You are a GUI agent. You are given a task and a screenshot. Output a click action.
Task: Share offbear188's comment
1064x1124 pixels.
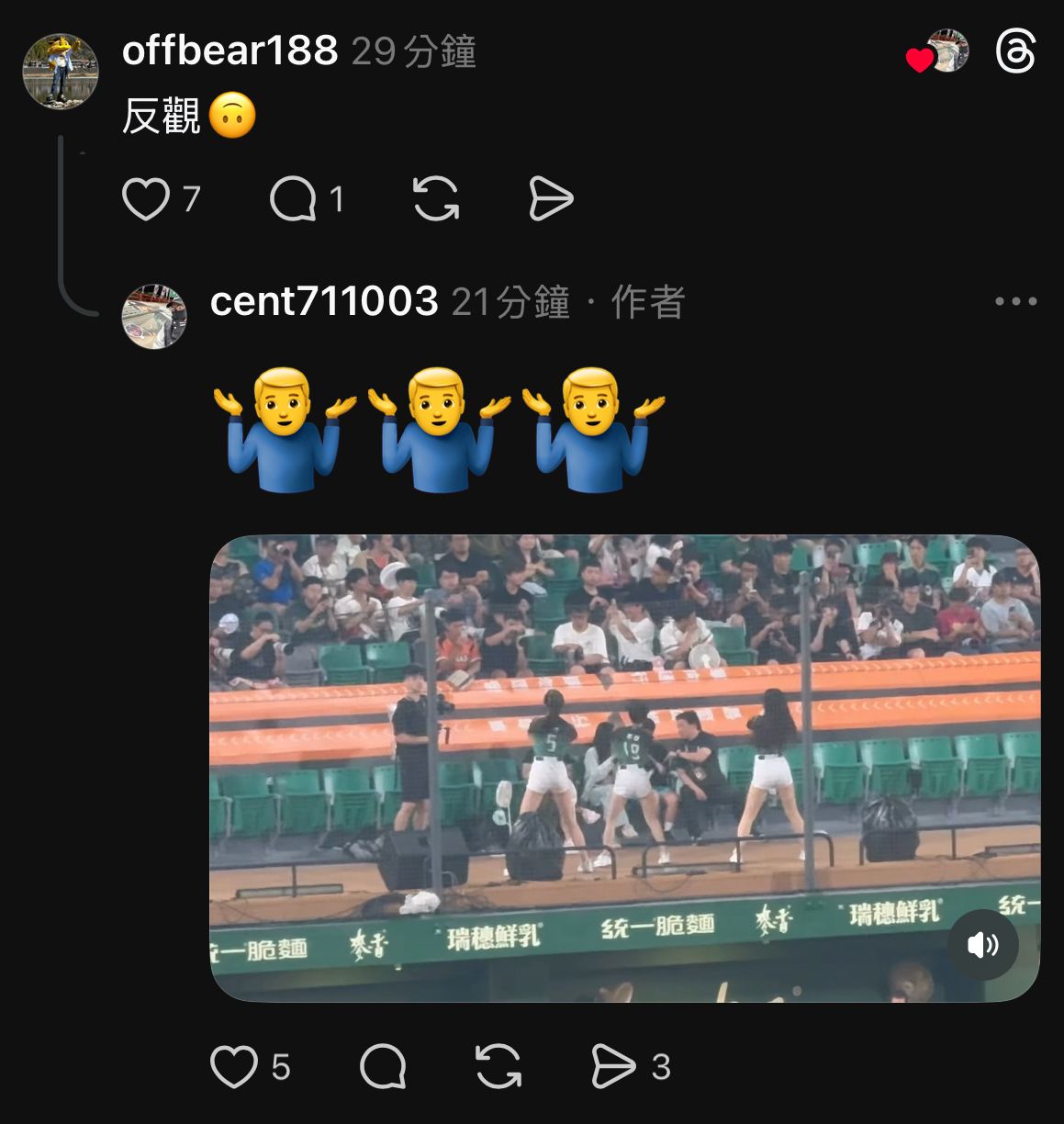point(551,199)
